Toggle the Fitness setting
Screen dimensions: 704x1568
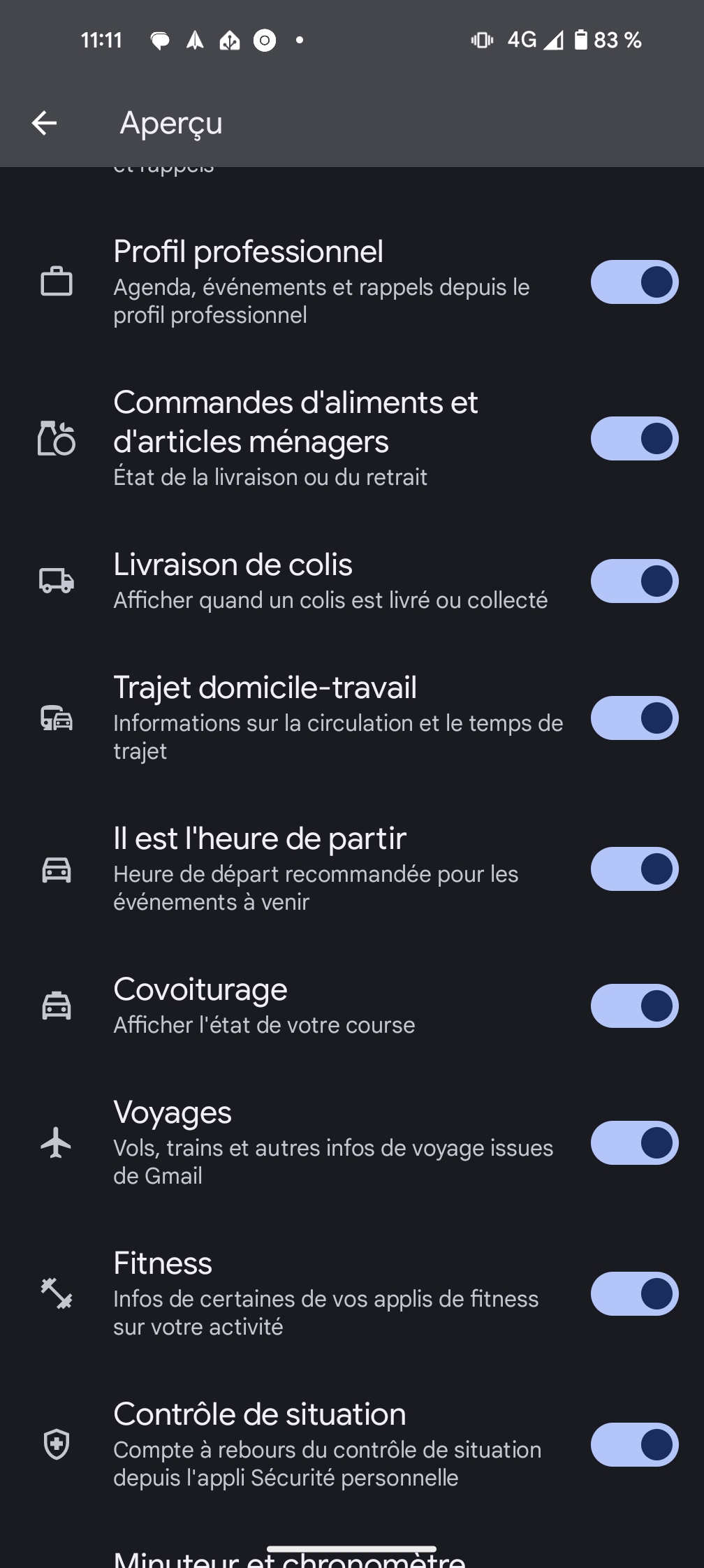click(634, 1294)
